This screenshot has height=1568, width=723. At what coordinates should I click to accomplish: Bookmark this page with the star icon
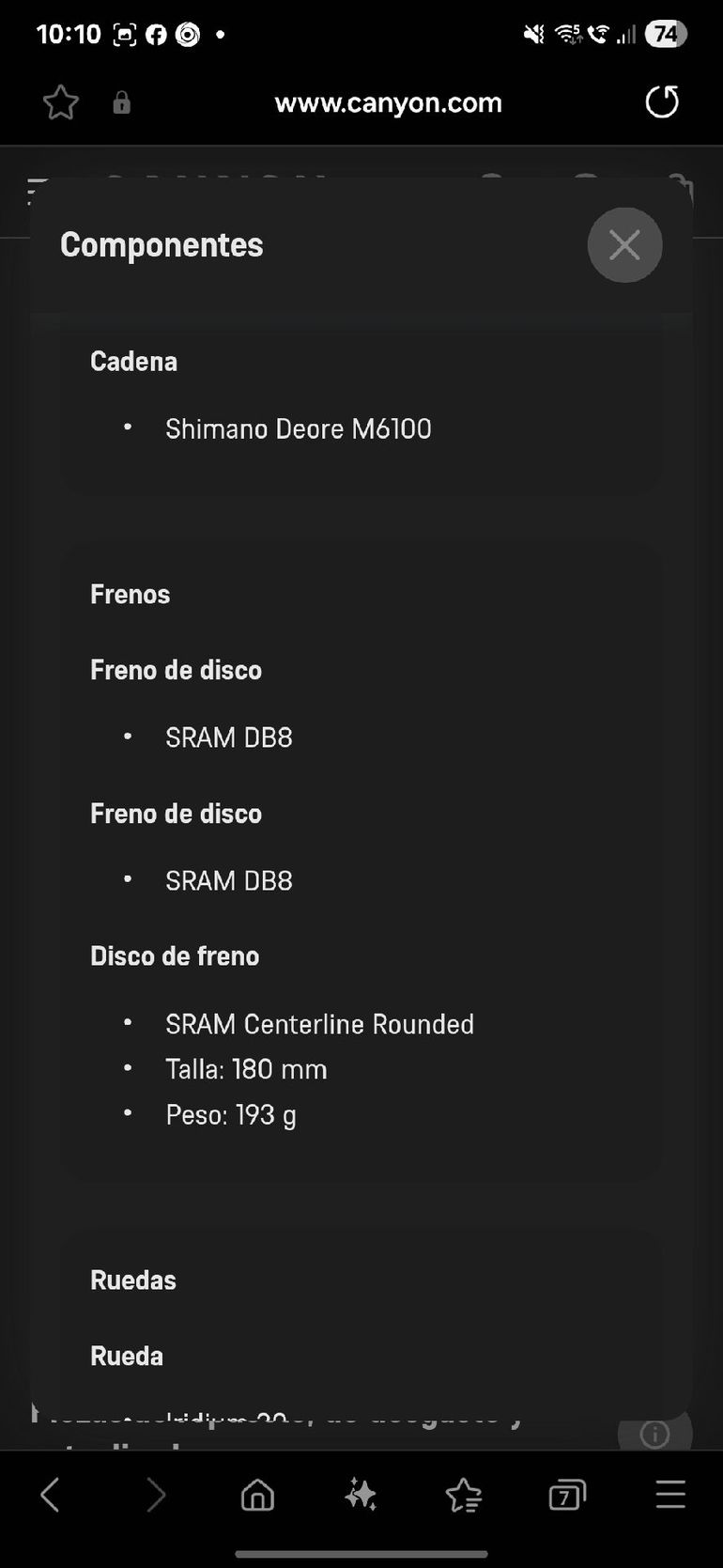click(61, 102)
